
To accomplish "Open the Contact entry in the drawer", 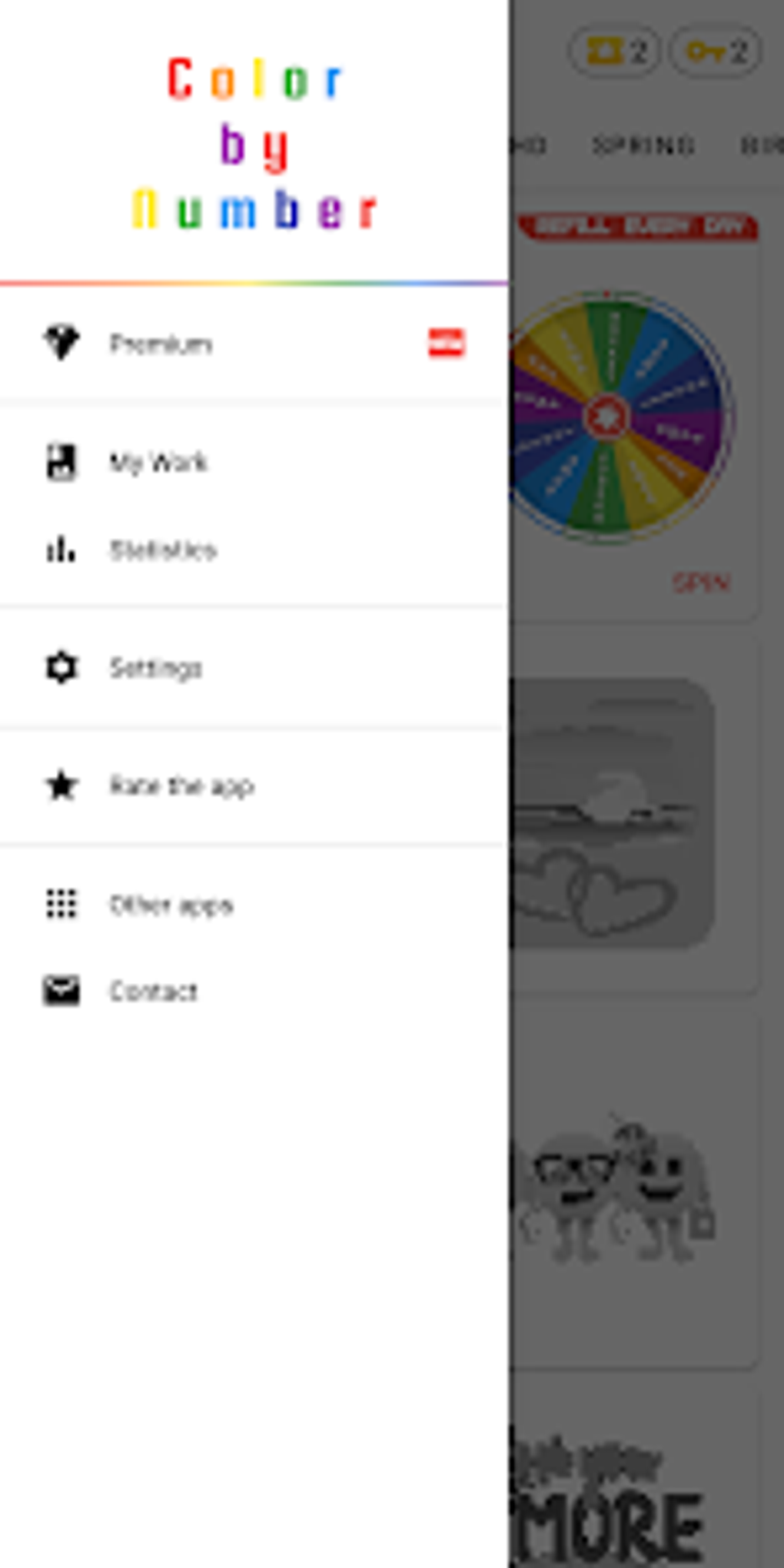I will point(153,992).
